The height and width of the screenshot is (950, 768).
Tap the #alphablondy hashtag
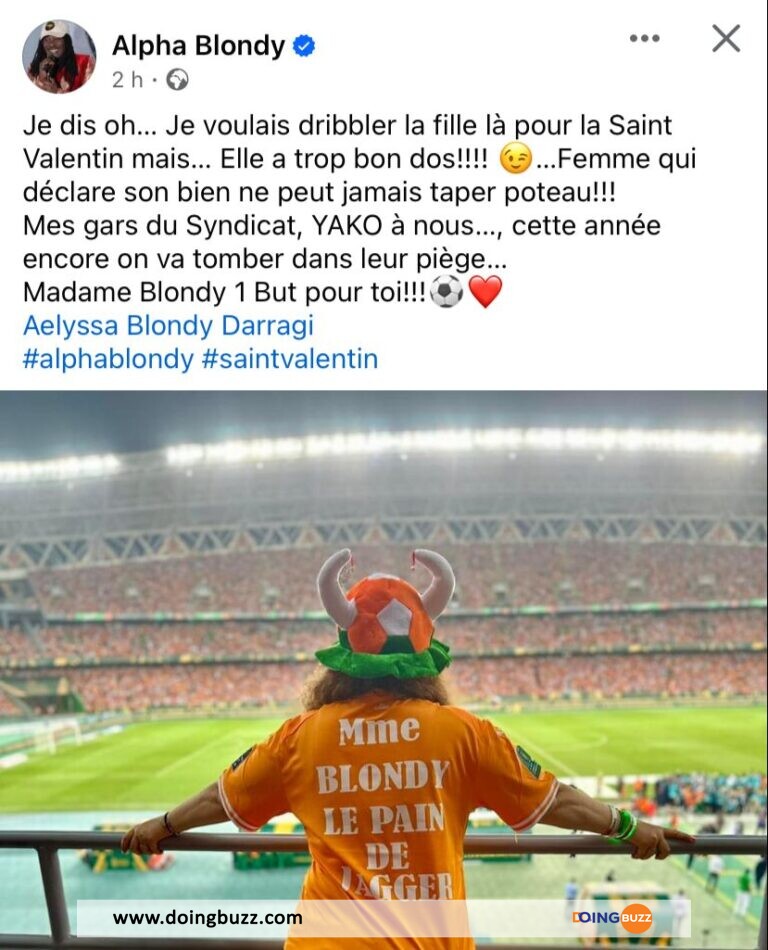107,359
